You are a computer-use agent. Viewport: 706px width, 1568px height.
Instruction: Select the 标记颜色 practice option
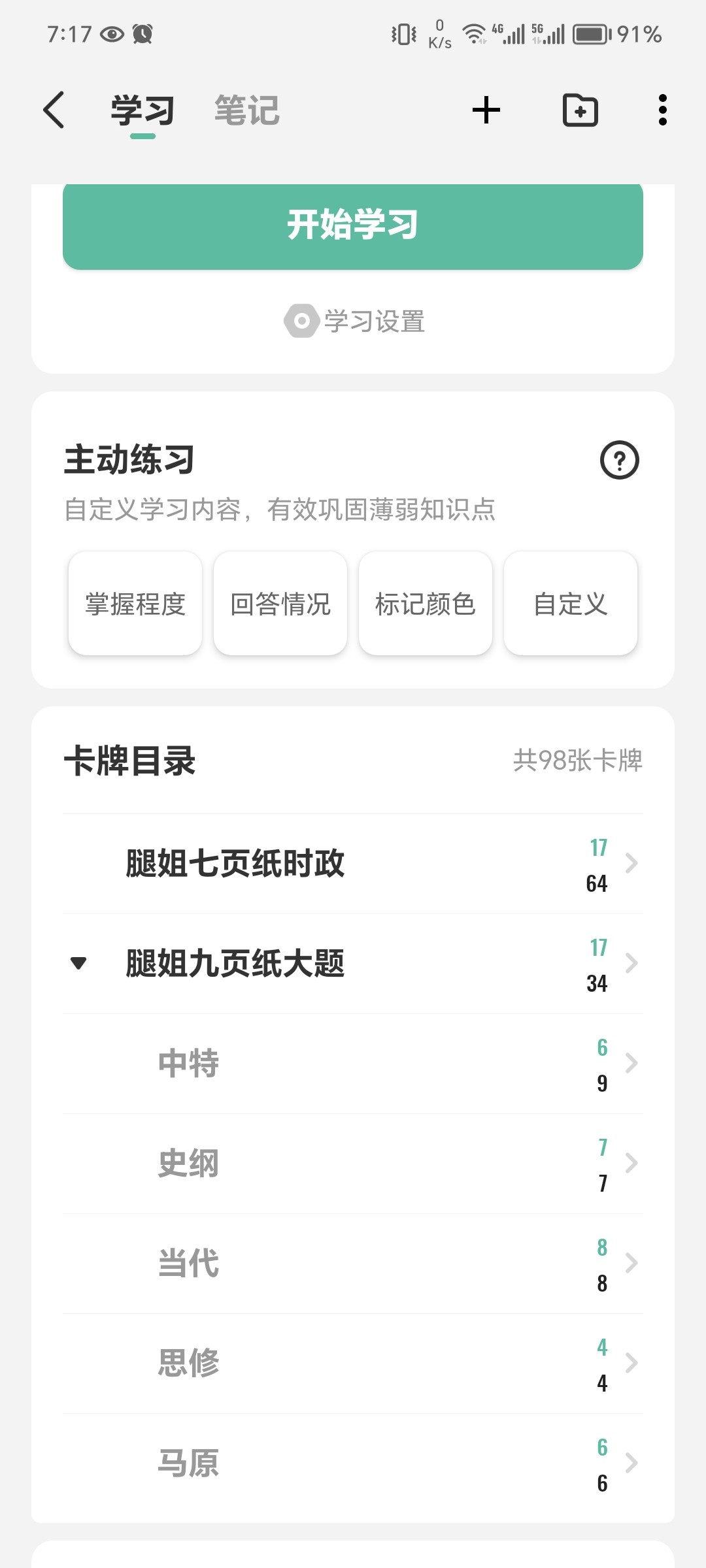click(426, 604)
